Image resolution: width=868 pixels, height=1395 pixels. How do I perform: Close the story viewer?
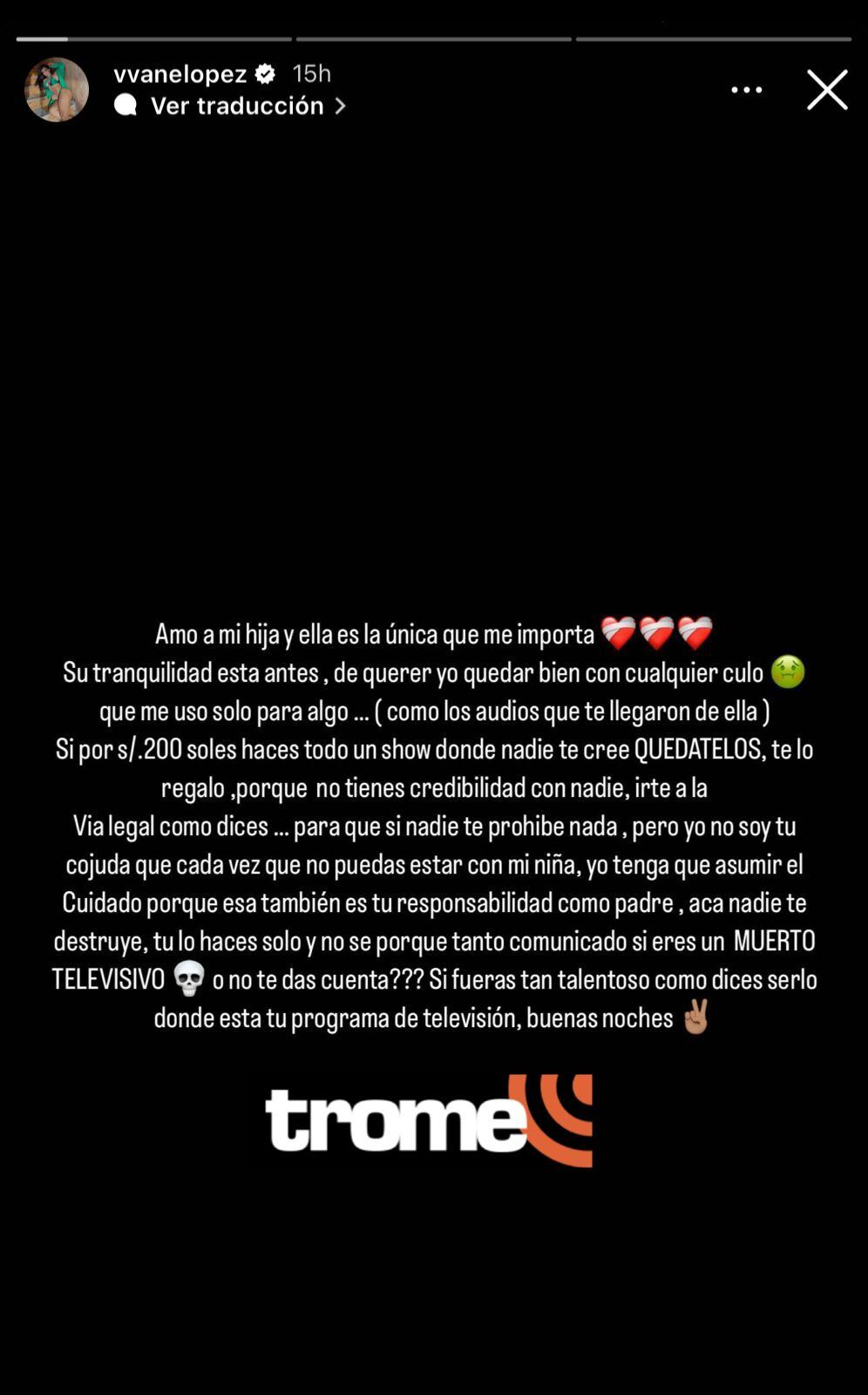(x=826, y=90)
